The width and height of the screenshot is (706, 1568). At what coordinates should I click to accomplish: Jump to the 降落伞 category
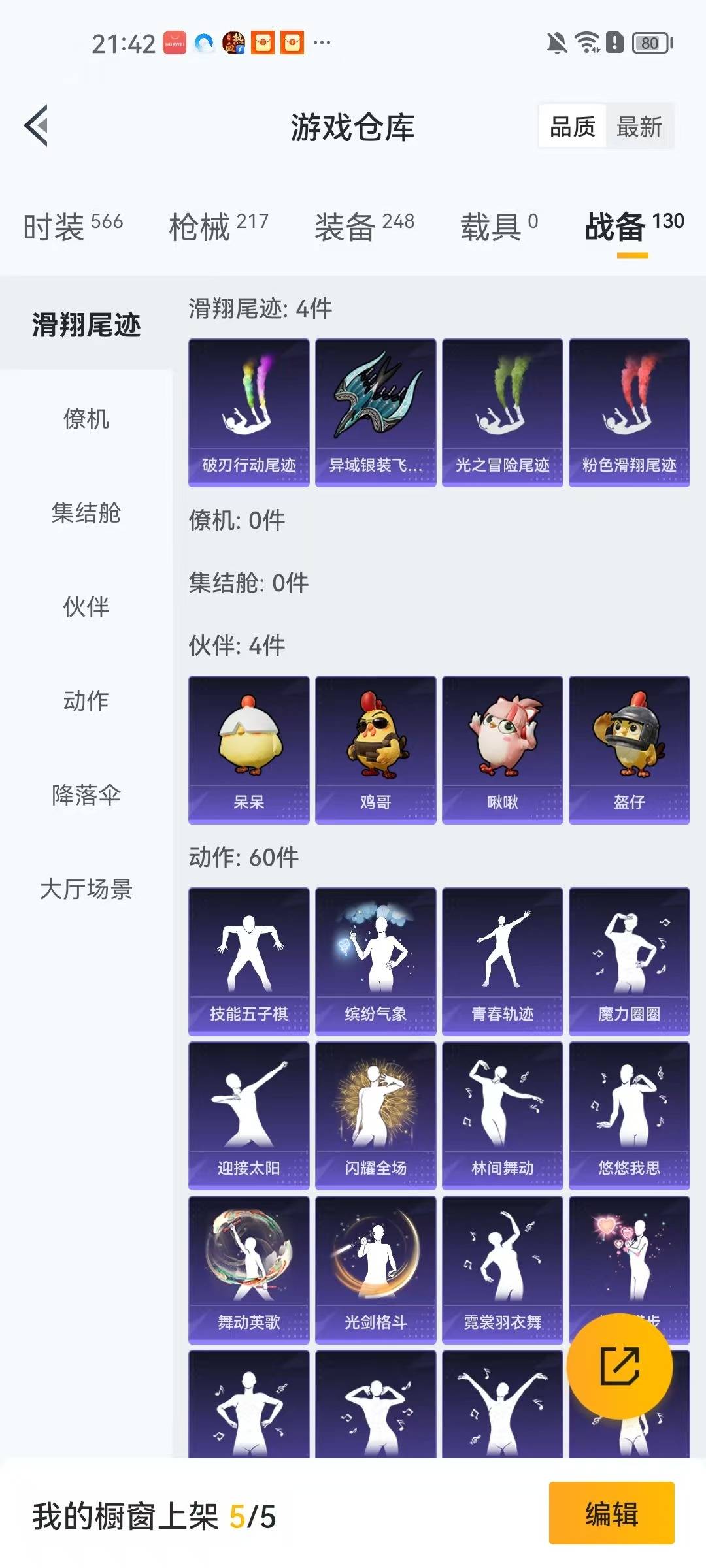click(x=86, y=794)
